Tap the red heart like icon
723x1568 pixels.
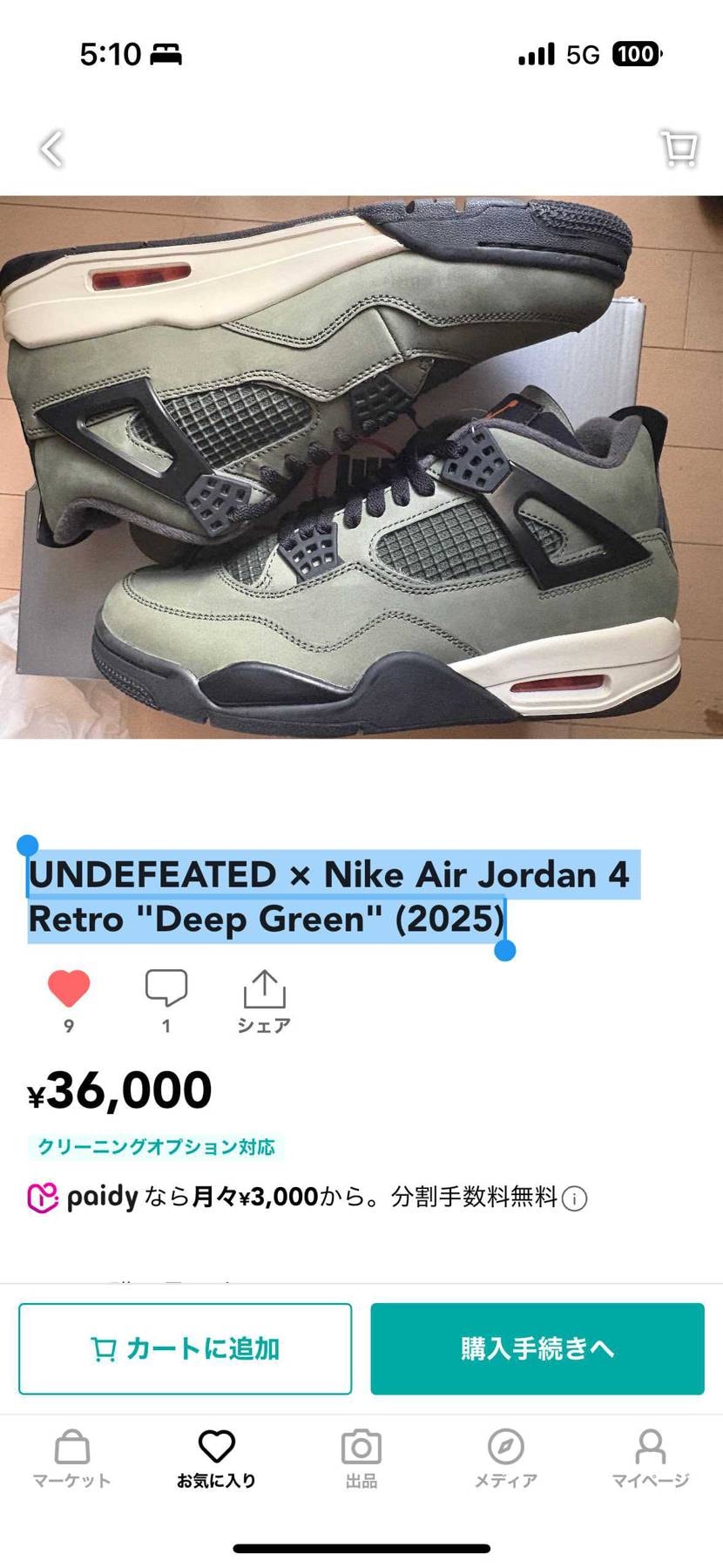tap(69, 989)
